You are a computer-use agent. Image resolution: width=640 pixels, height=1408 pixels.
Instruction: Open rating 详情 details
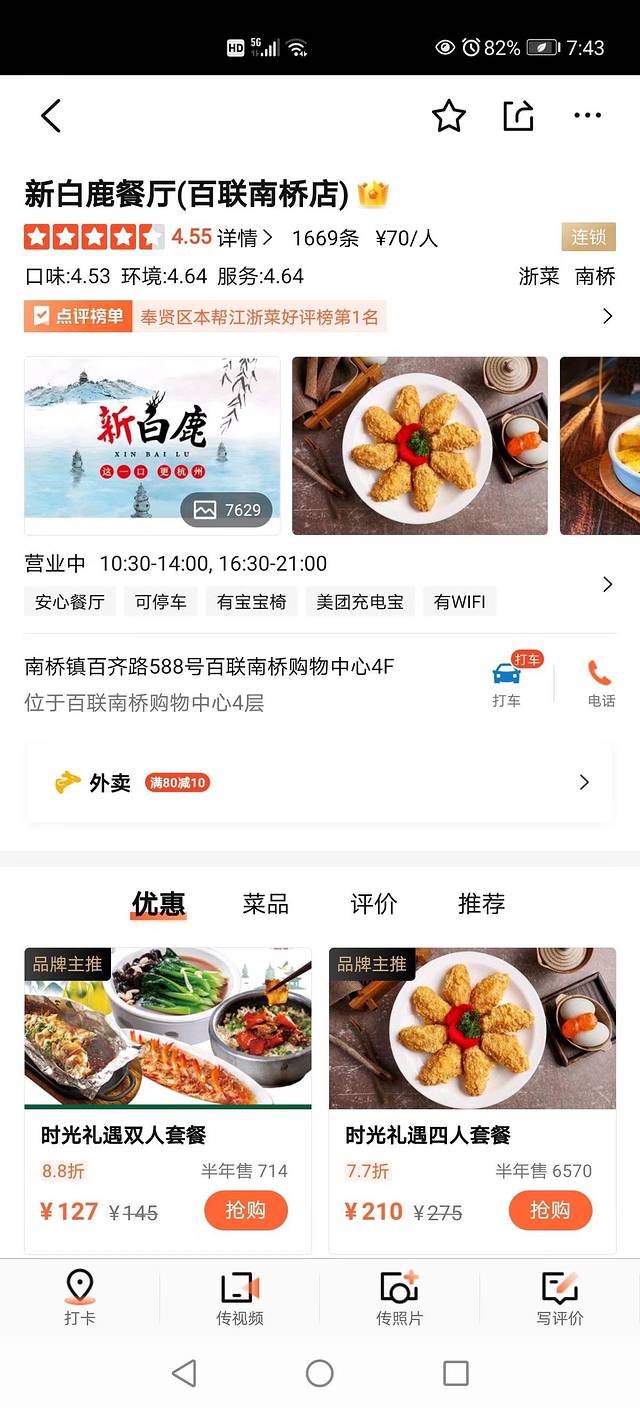[245, 238]
